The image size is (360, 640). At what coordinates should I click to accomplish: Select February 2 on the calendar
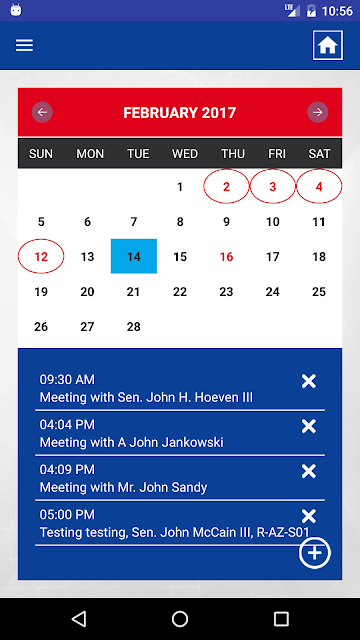click(226, 187)
